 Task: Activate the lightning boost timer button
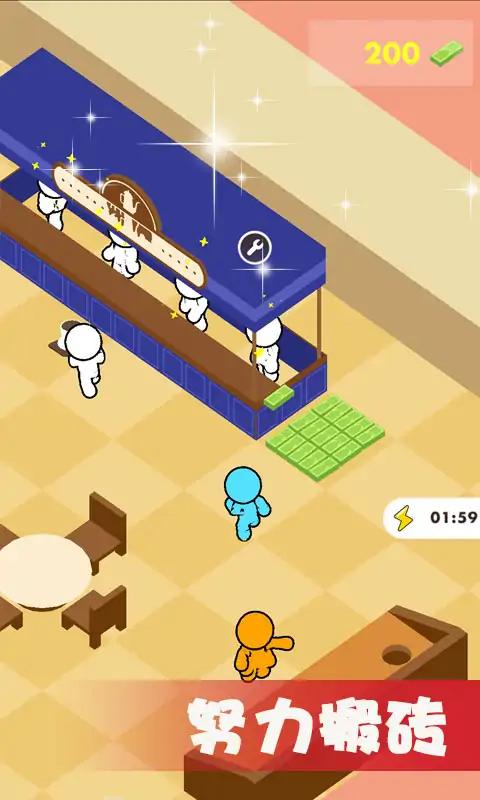(432, 518)
